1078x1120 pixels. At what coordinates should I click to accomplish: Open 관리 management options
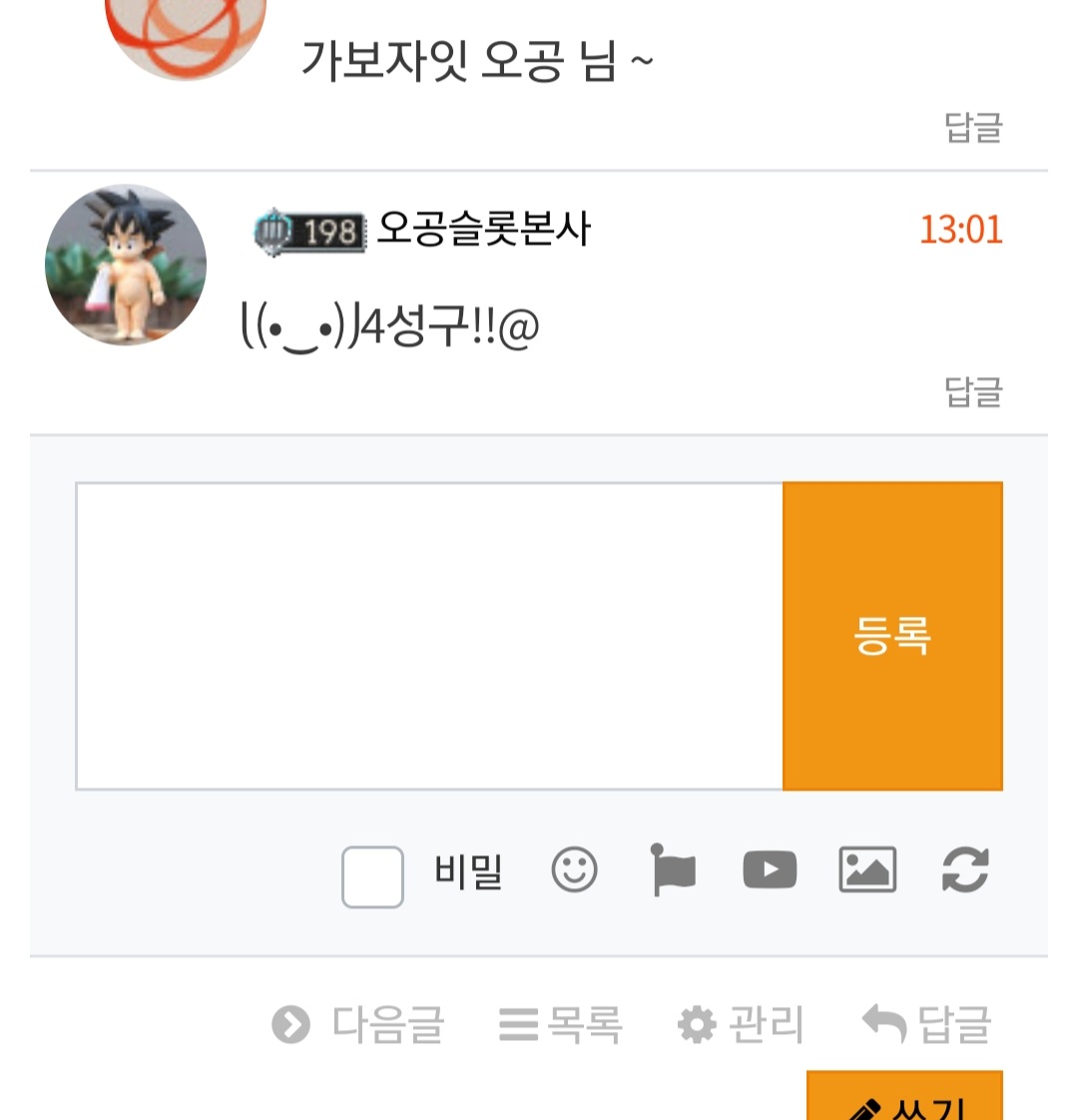pos(740,1024)
